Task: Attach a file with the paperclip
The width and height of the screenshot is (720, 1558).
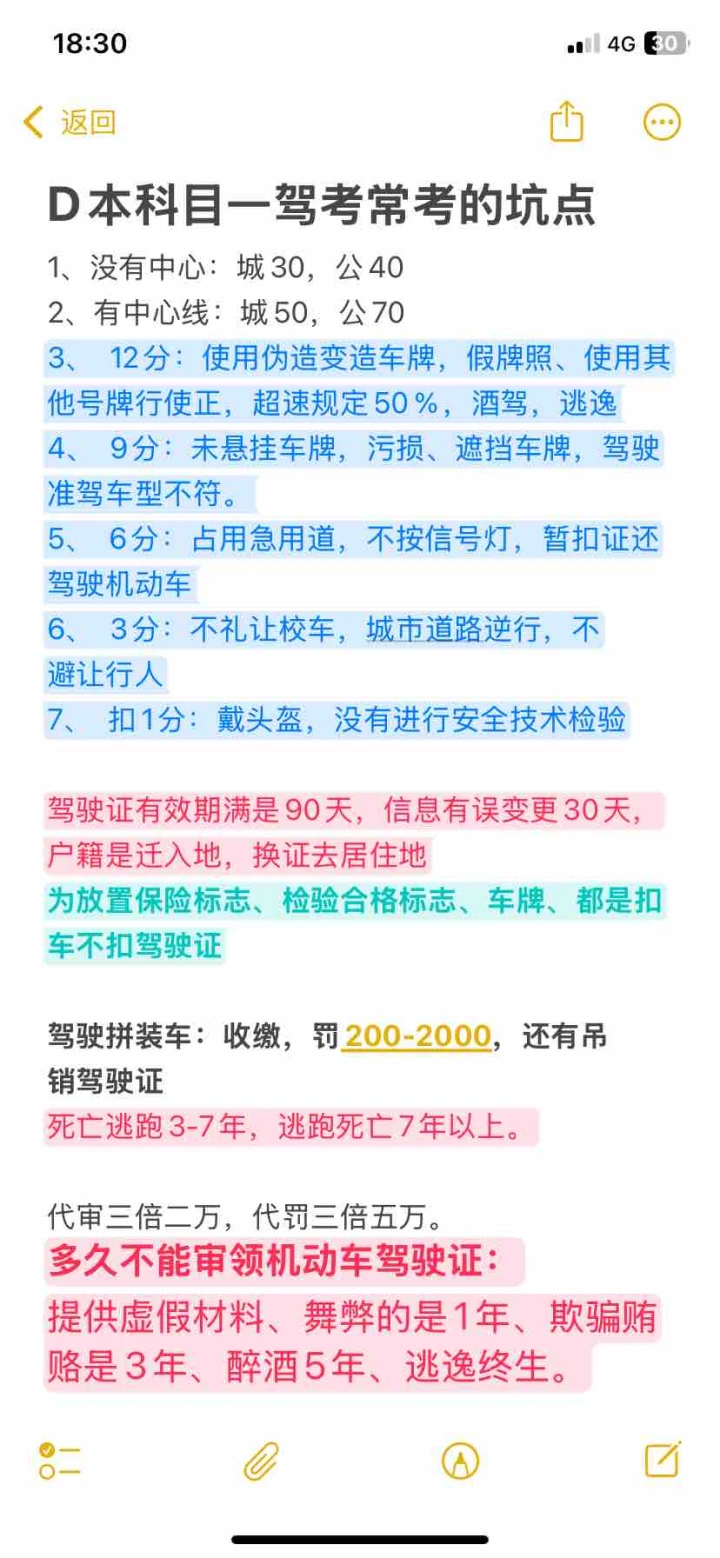Action: click(x=261, y=1461)
